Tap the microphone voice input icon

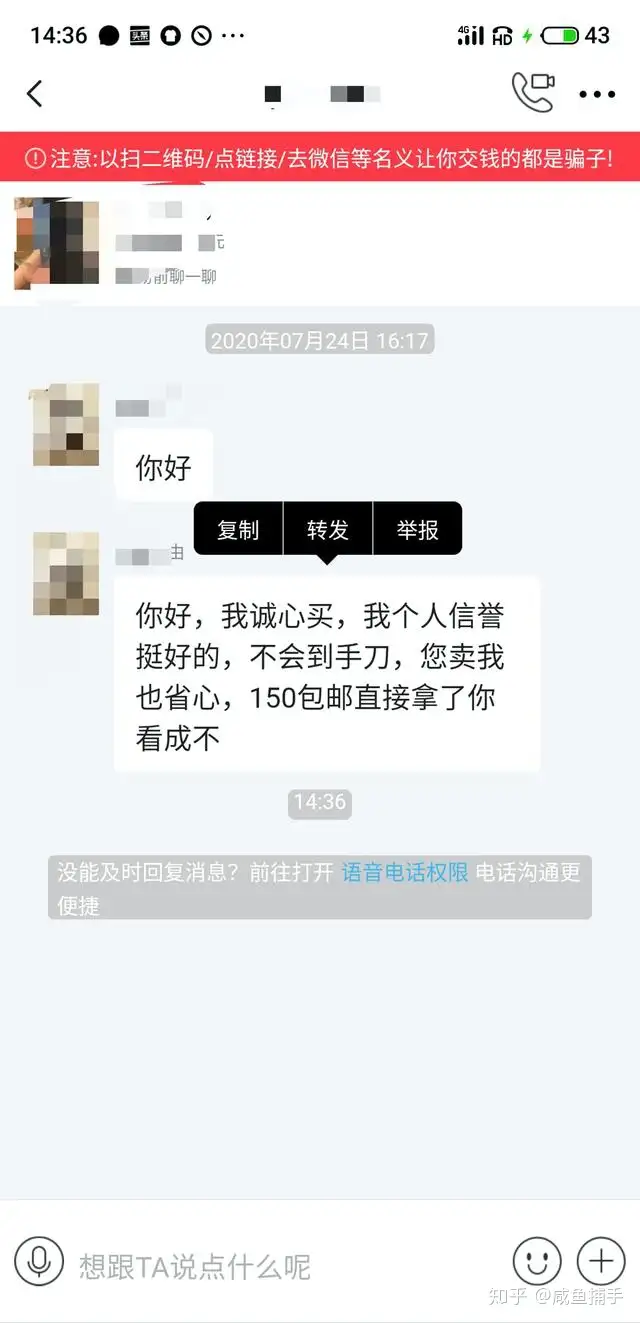[39, 1261]
